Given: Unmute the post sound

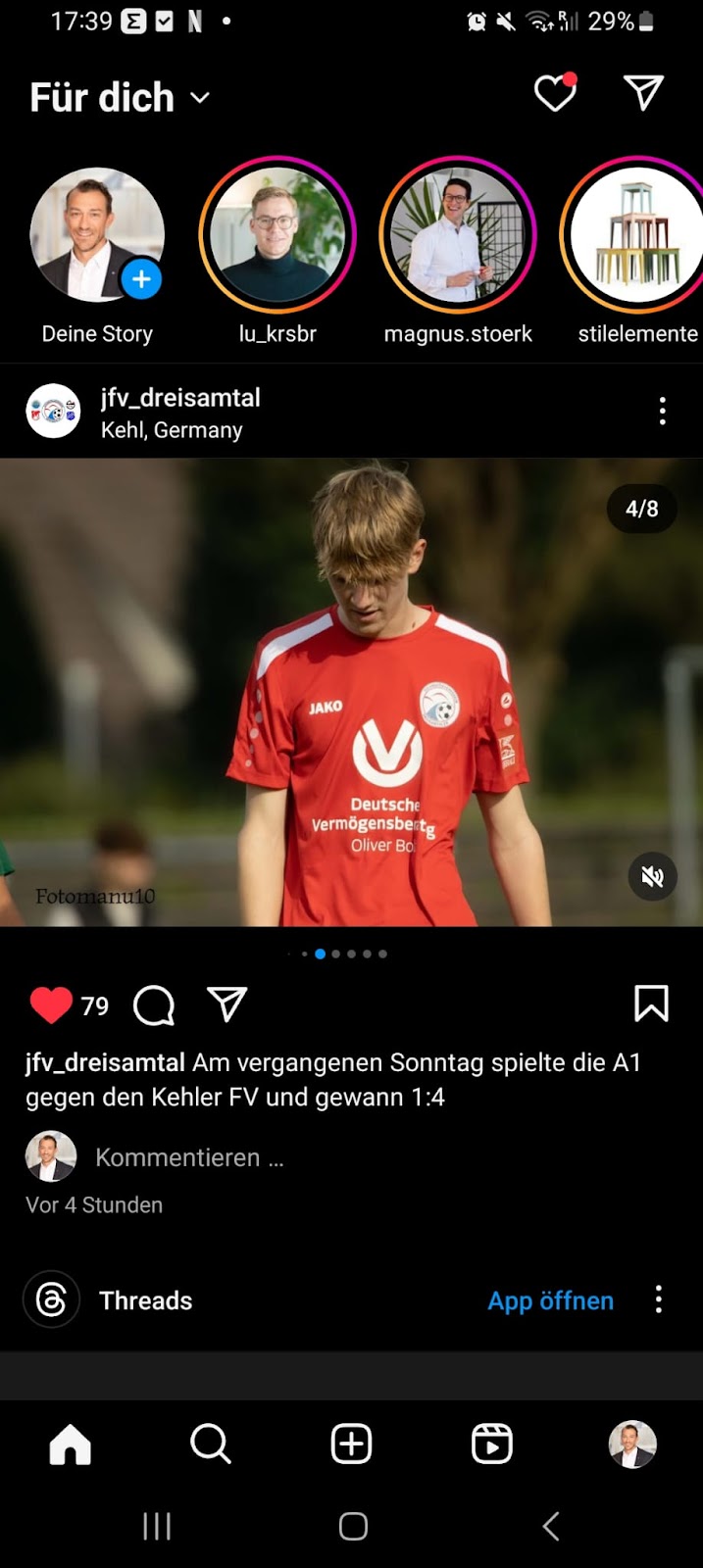Looking at the screenshot, I should 652,877.
